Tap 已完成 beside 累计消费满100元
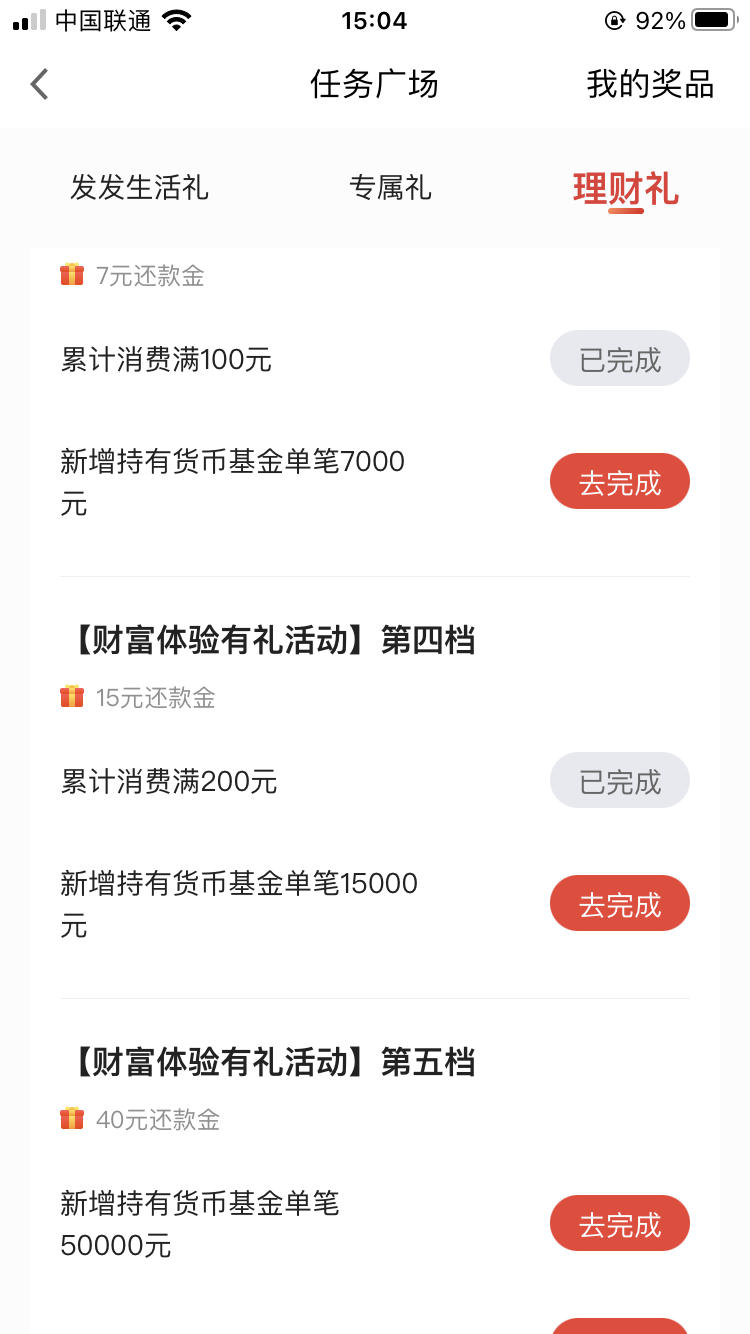This screenshot has height=1334, width=750. (620, 359)
